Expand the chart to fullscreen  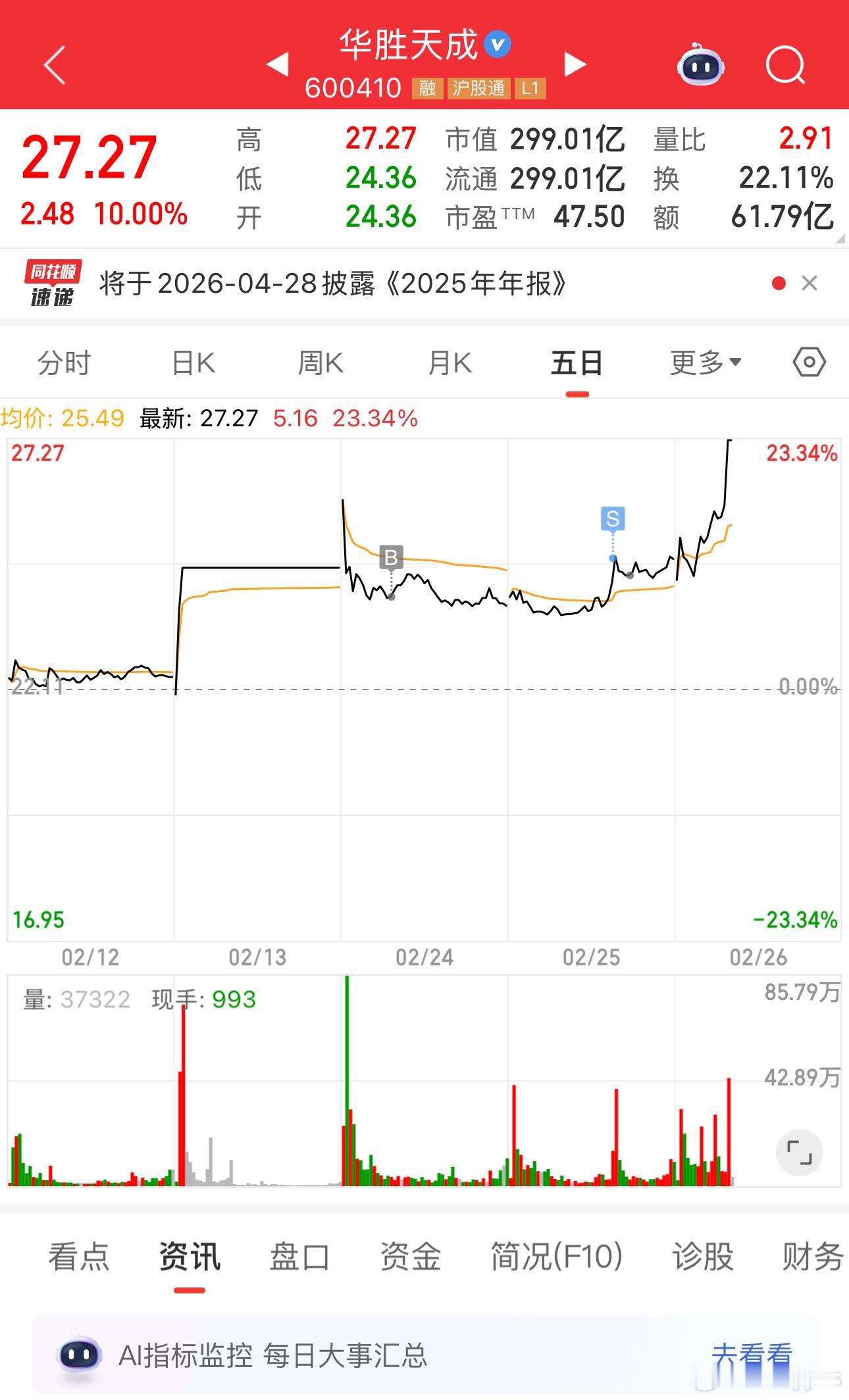pos(799,1153)
